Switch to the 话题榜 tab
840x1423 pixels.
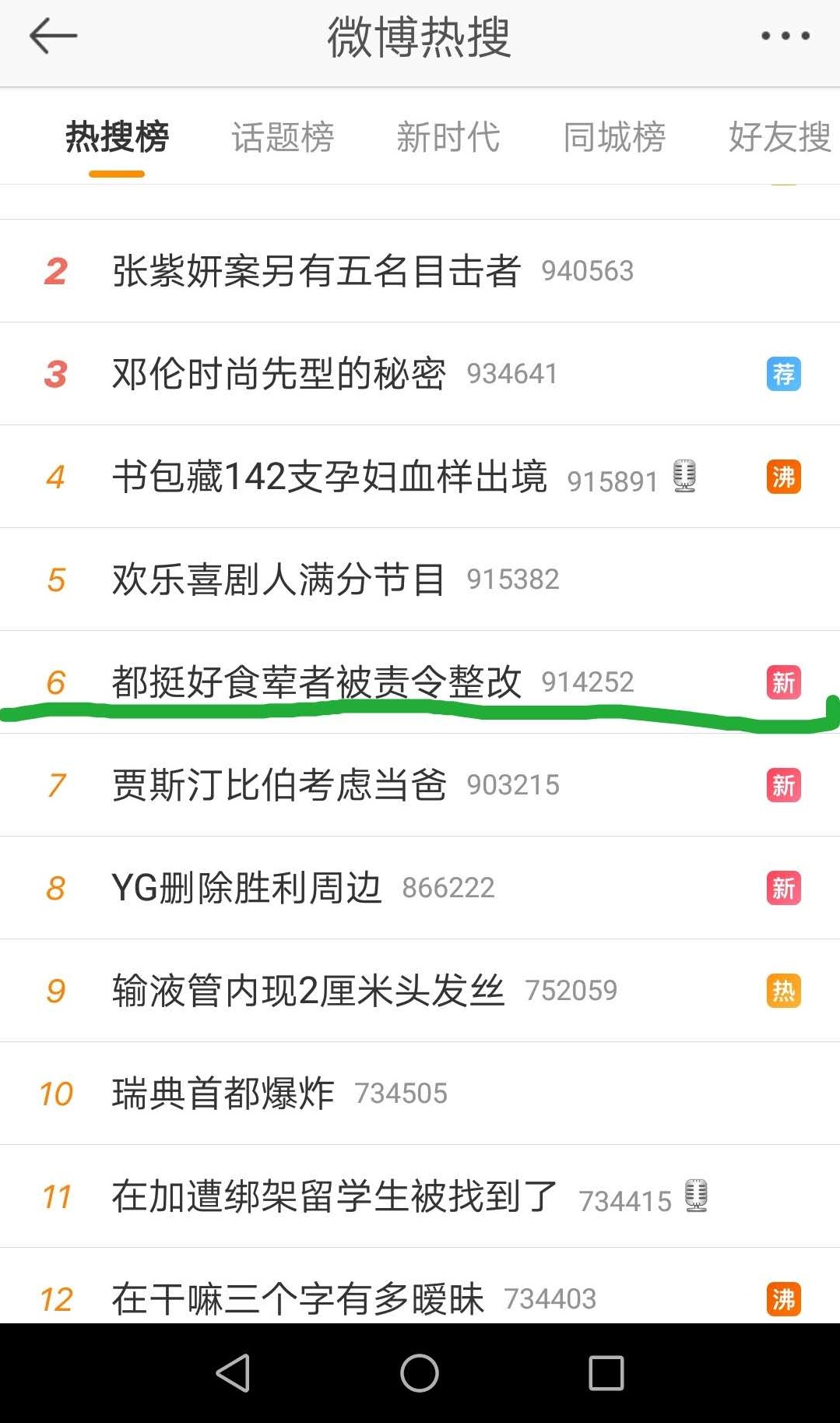283,138
